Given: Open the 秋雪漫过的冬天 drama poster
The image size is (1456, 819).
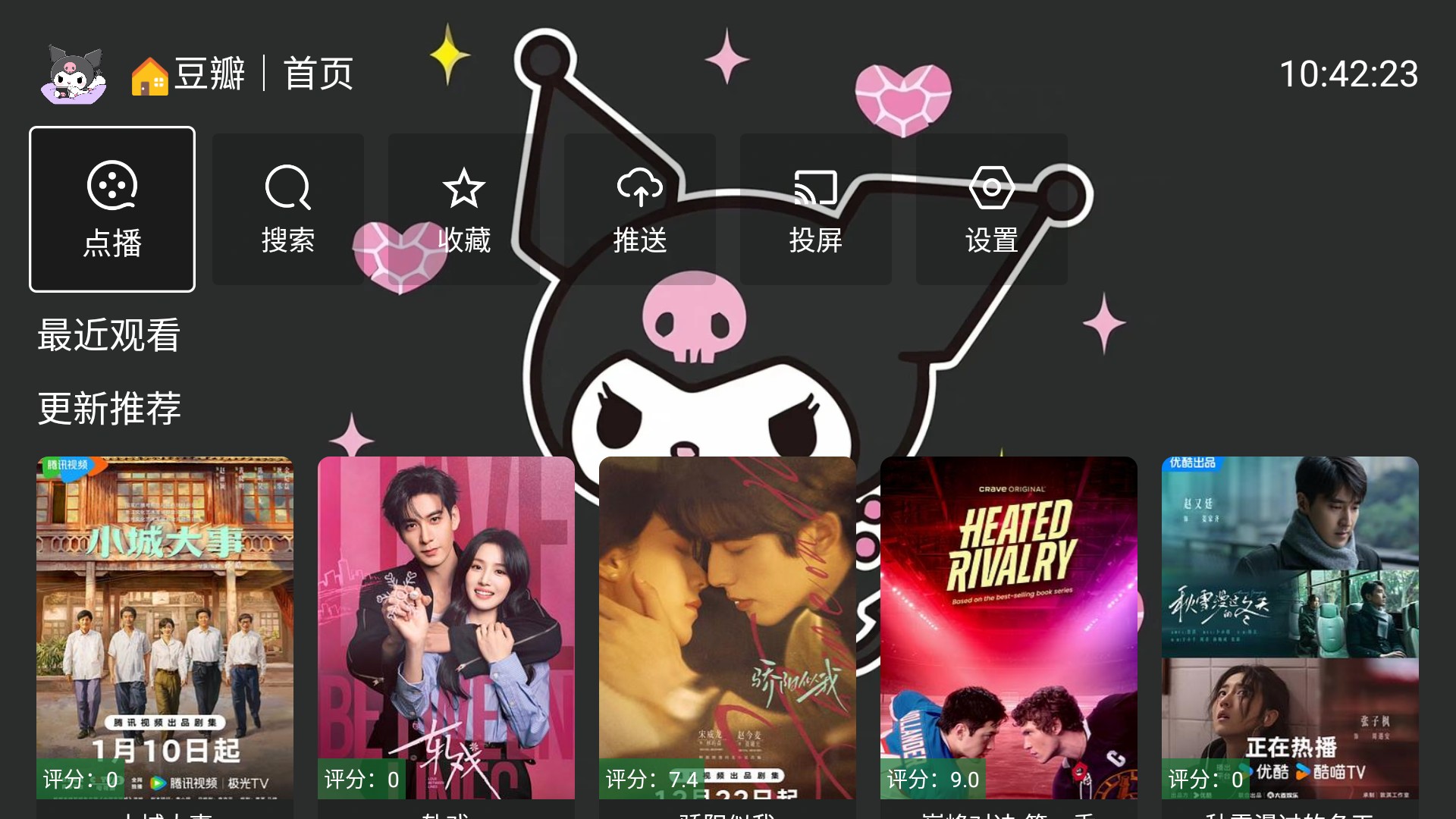Looking at the screenshot, I should [x=1290, y=626].
